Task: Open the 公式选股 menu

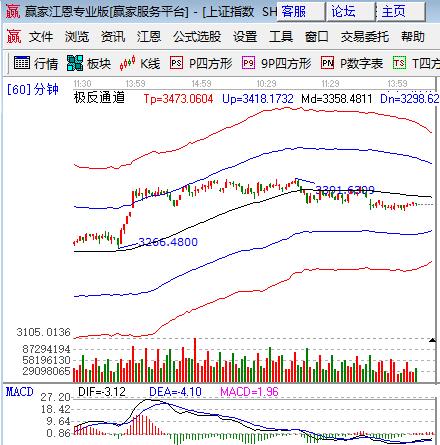Action: [x=197, y=36]
